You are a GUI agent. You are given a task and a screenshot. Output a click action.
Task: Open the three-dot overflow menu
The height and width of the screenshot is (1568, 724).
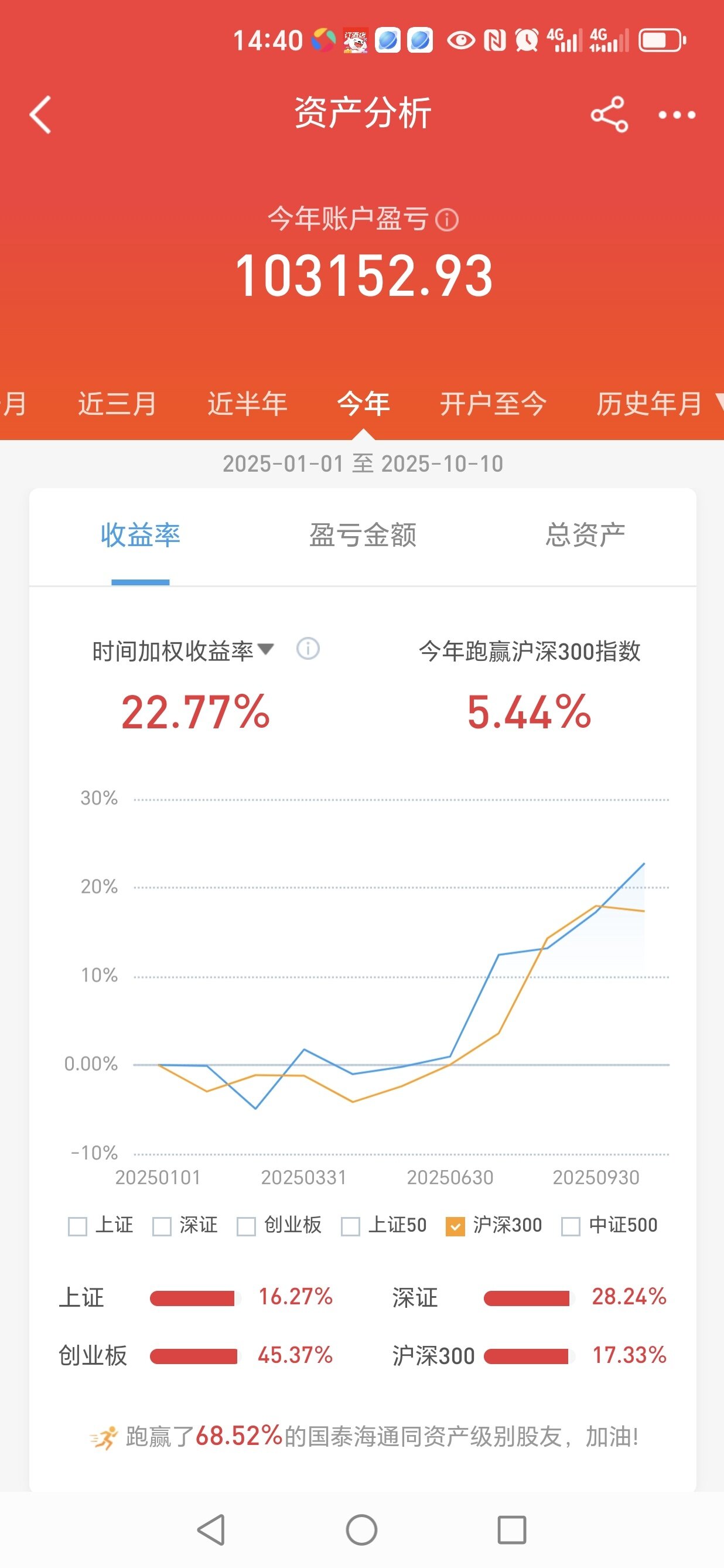point(677,114)
